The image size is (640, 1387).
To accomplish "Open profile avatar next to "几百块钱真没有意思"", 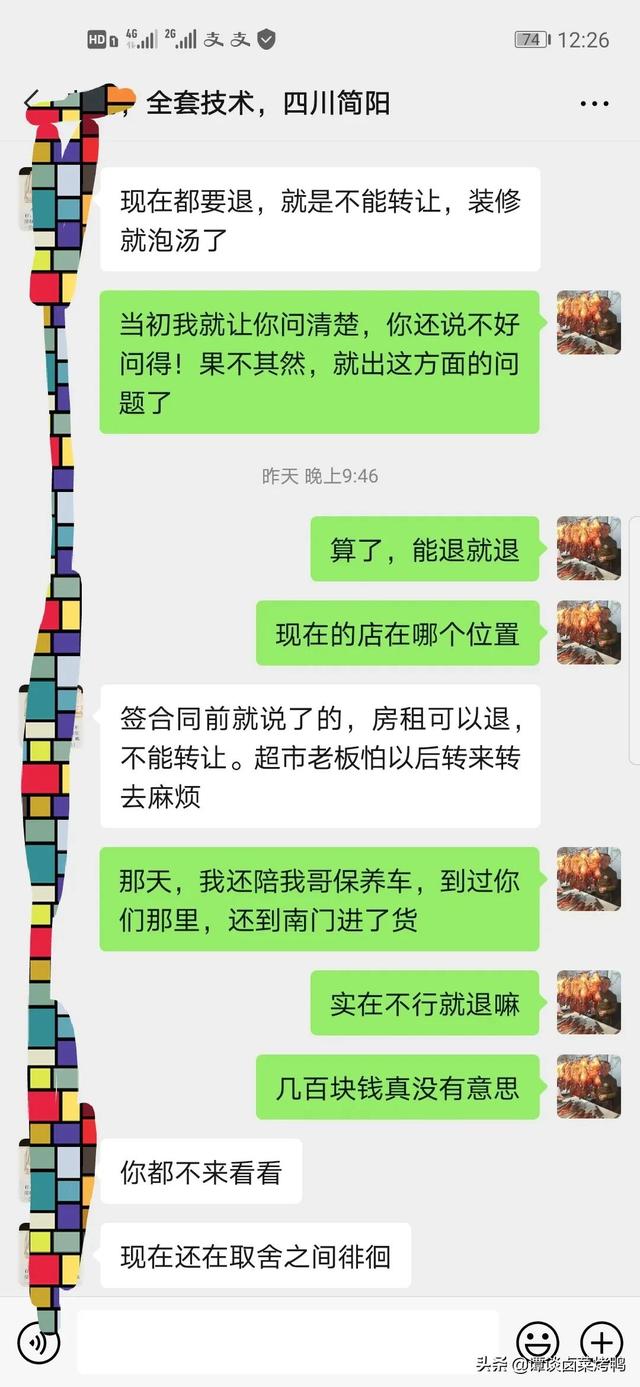I will point(588,1086).
